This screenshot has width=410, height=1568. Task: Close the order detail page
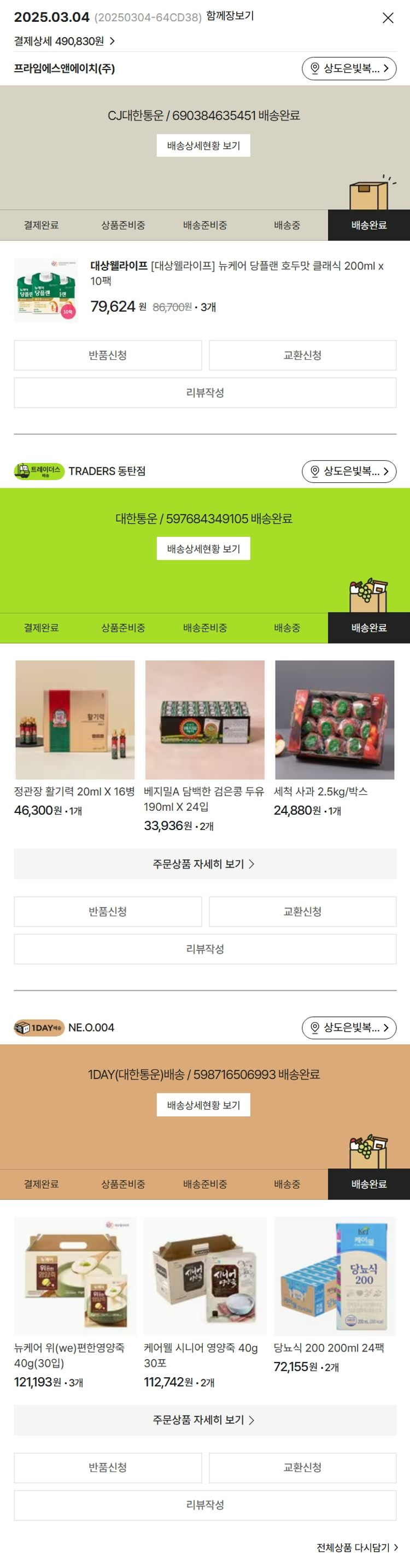(388, 17)
